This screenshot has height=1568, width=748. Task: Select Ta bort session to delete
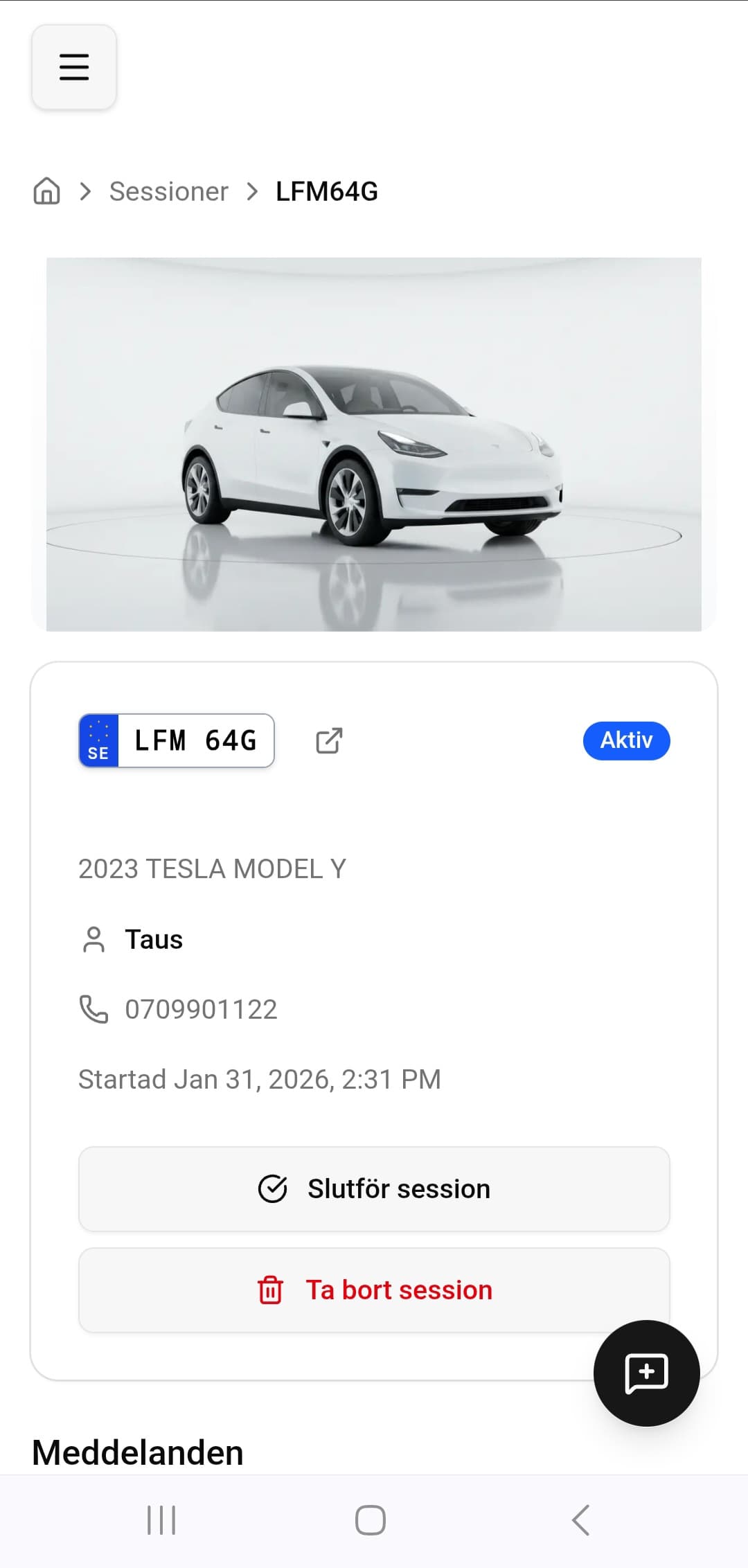point(374,1290)
